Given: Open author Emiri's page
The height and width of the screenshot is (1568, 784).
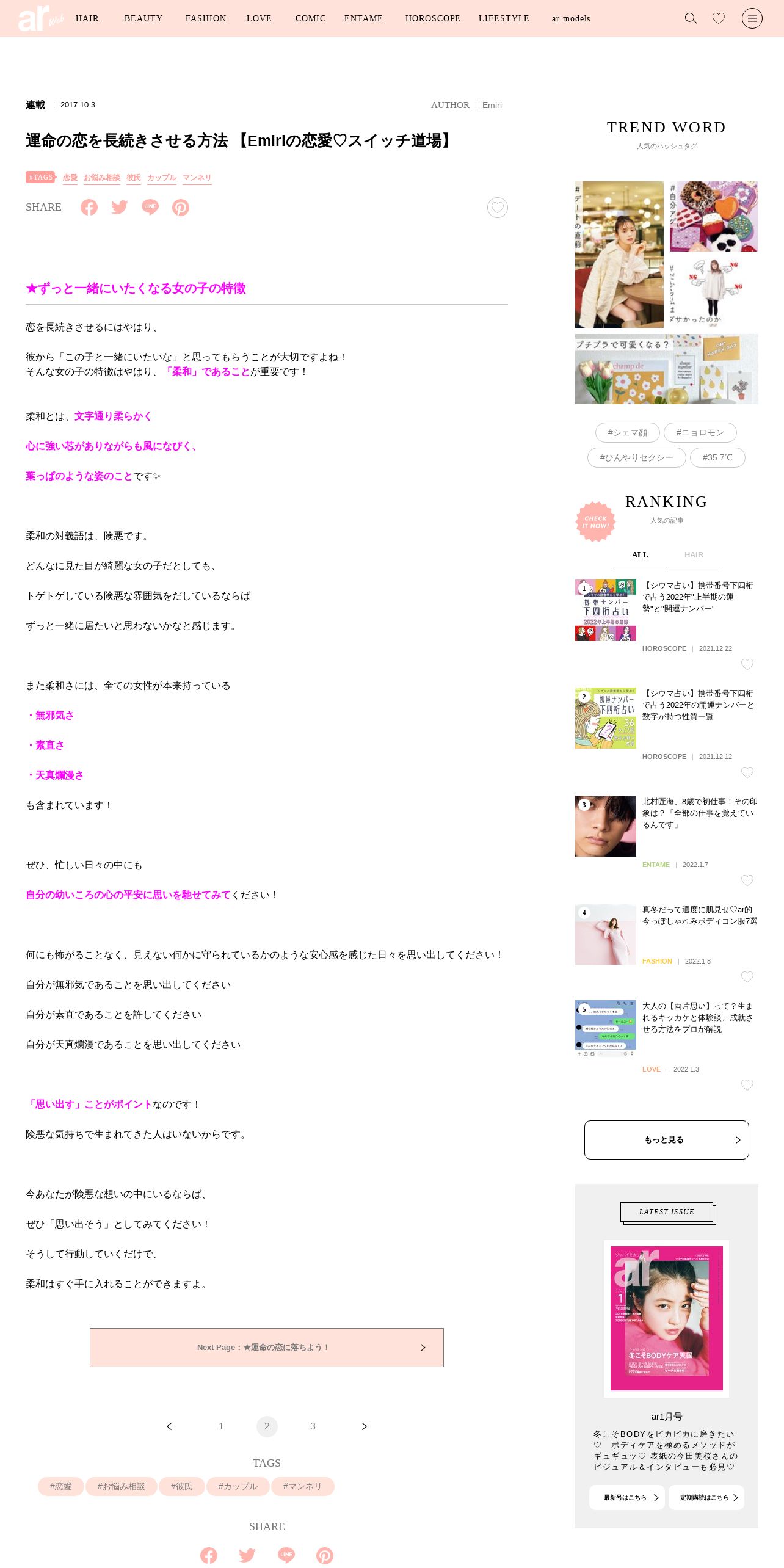Looking at the screenshot, I should point(492,105).
